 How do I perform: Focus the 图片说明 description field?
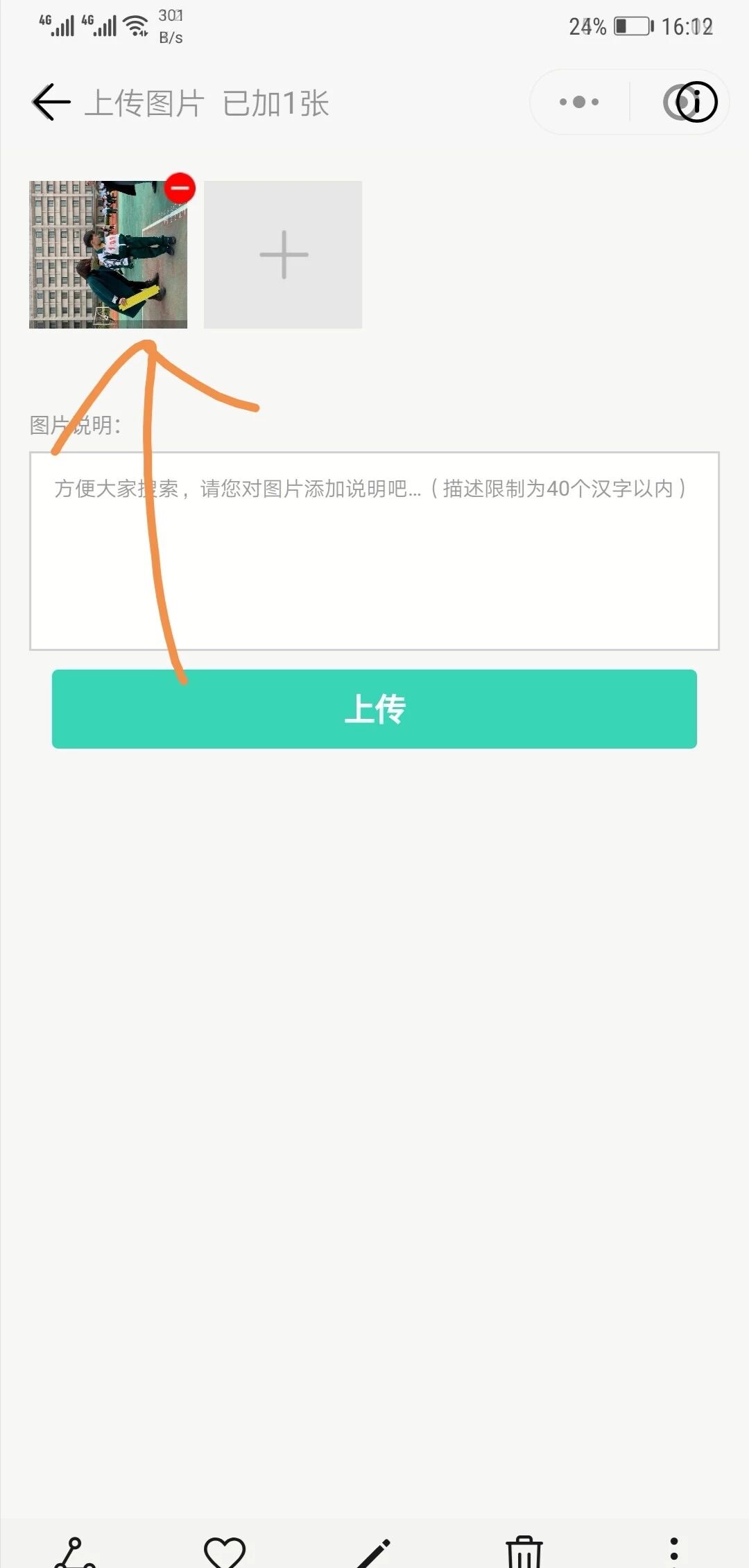pyautogui.click(x=374, y=550)
